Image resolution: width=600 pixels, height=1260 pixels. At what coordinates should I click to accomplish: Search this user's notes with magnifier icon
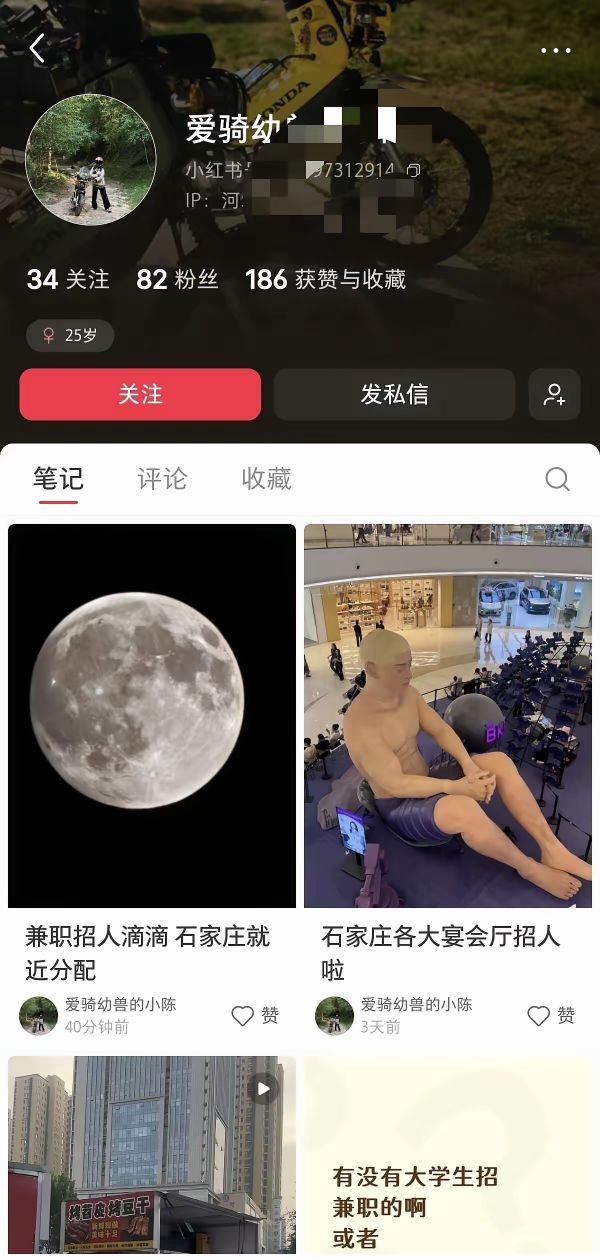[557, 479]
